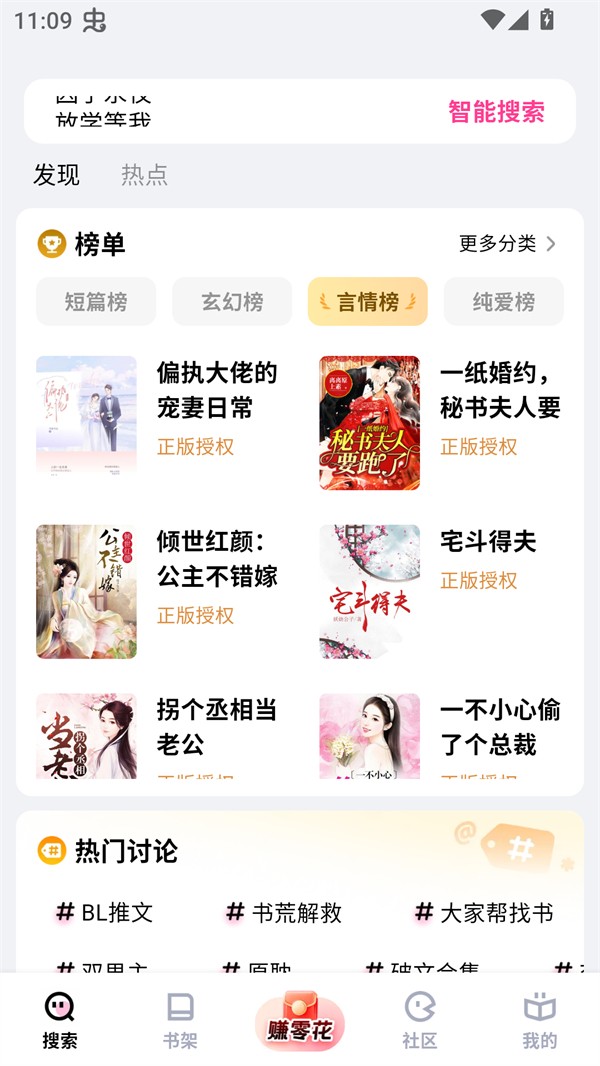Tap the 赚零花 red envelope button
The width and height of the screenshot is (600, 1066).
(x=299, y=1022)
